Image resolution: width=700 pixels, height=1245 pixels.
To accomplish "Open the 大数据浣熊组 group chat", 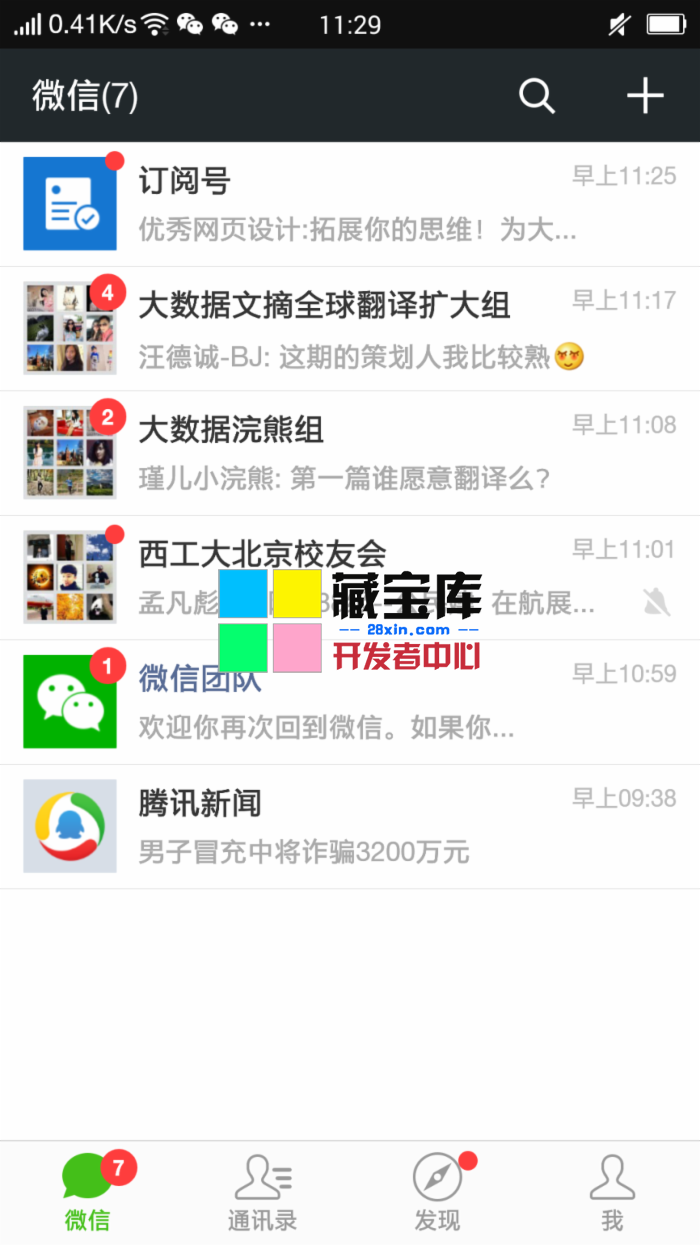I will point(350,453).
